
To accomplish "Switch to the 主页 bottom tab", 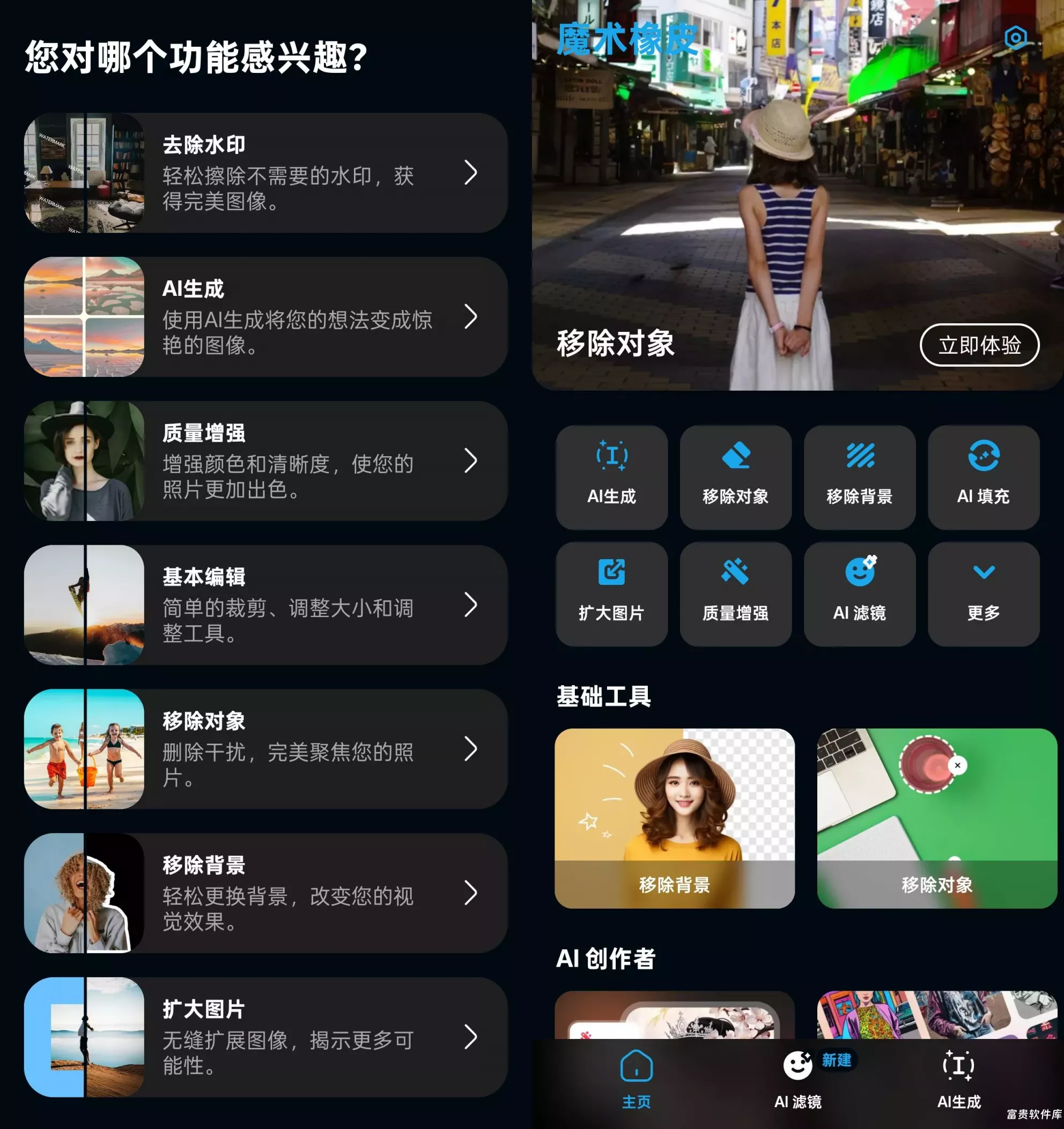I will pos(636,1079).
